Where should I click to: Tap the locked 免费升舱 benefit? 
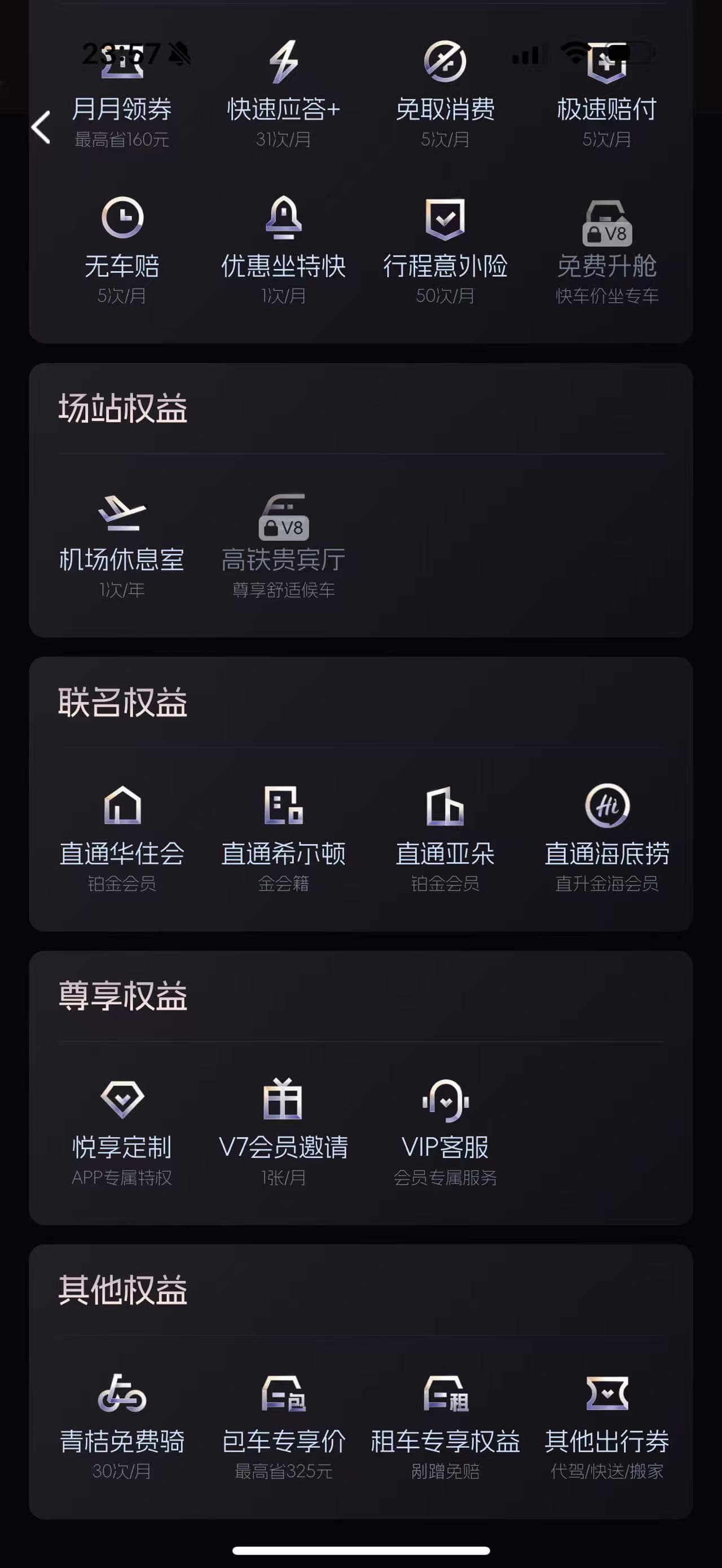(606, 250)
